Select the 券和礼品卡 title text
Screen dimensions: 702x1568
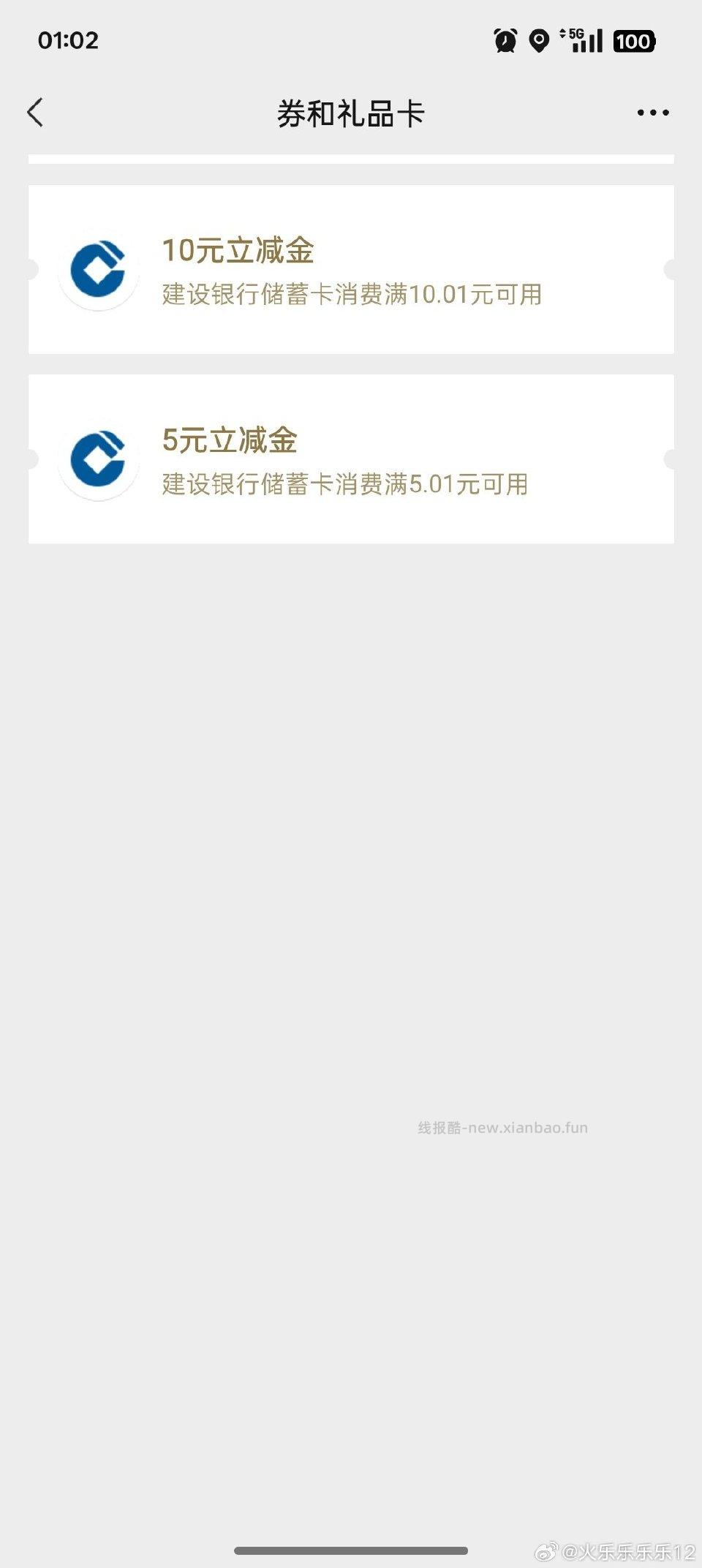pyautogui.click(x=351, y=112)
